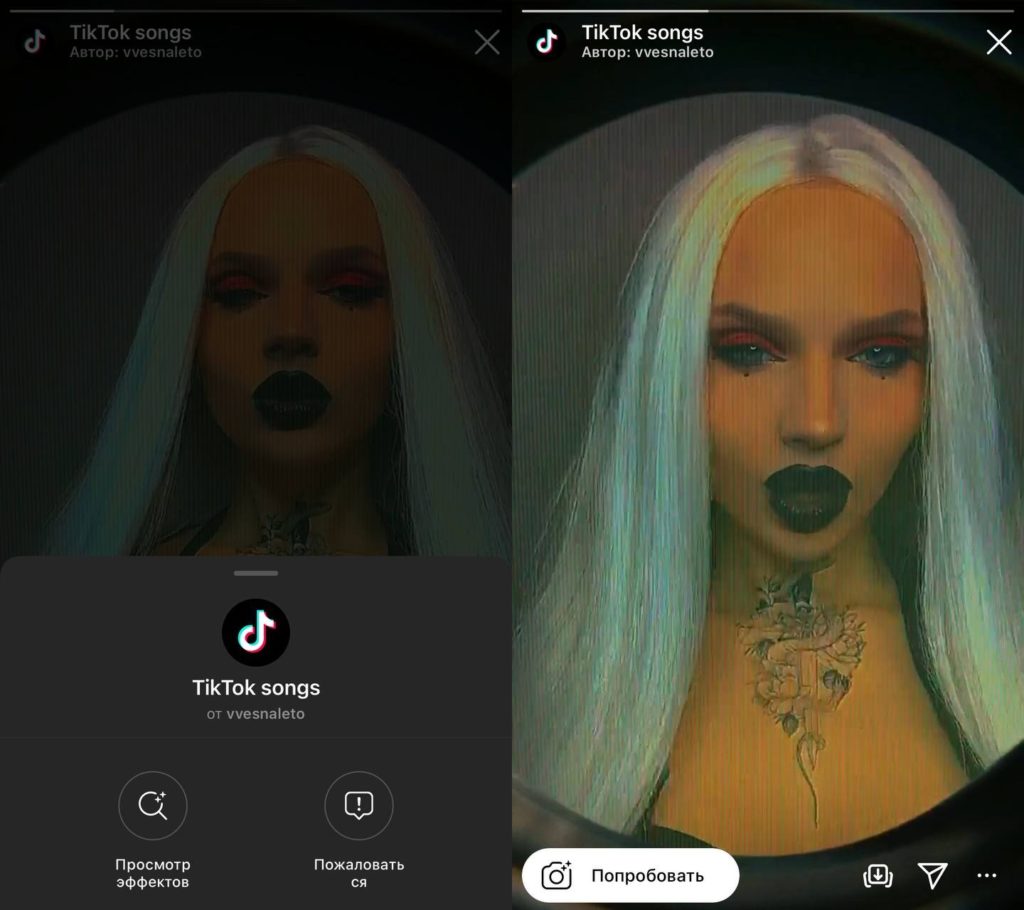Report the effect via Пожаловаться
The image size is (1024, 910).
click(x=359, y=805)
